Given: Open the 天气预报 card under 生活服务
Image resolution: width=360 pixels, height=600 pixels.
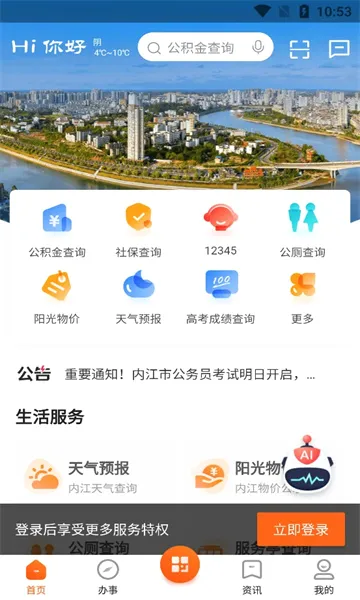Looking at the screenshot, I should [x=81, y=476].
